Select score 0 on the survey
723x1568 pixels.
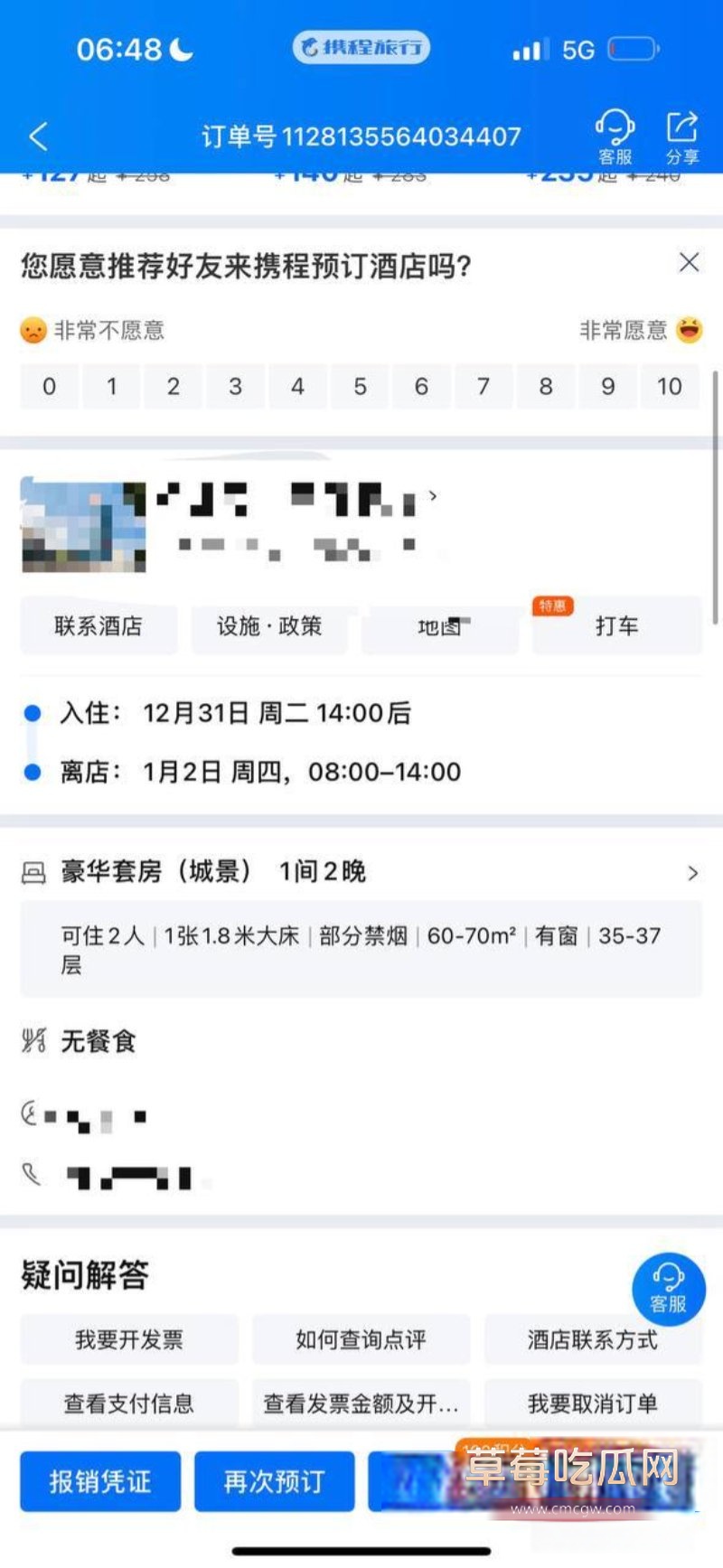click(x=49, y=387)
